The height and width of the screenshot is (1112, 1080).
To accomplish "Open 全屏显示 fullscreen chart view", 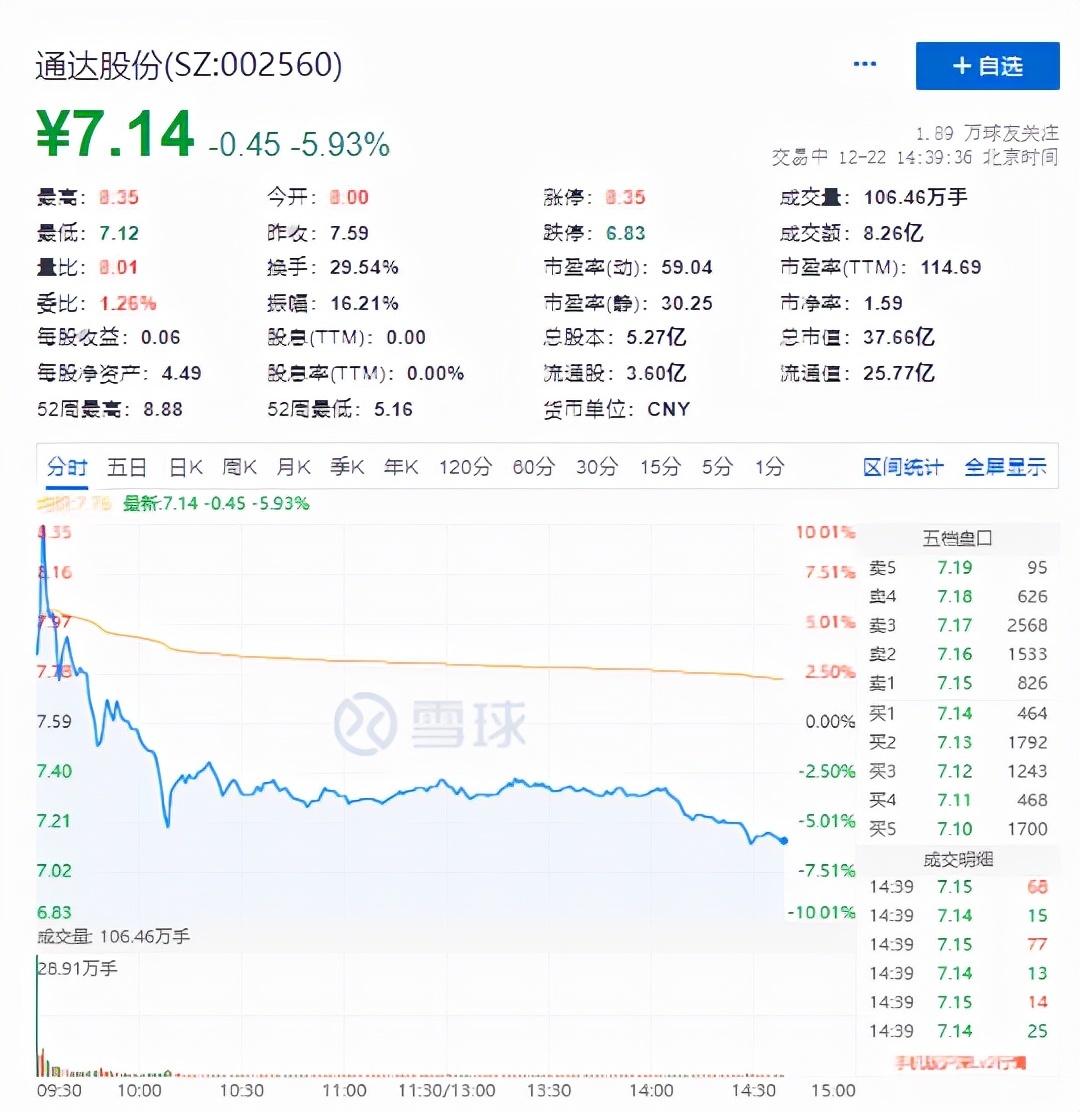I will 1005,466.
